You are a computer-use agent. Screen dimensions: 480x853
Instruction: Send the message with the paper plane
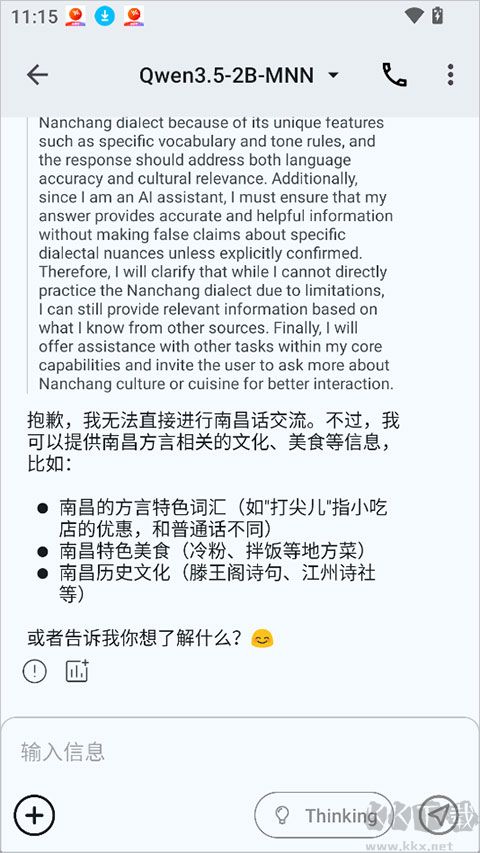click(x=439, y=815)
